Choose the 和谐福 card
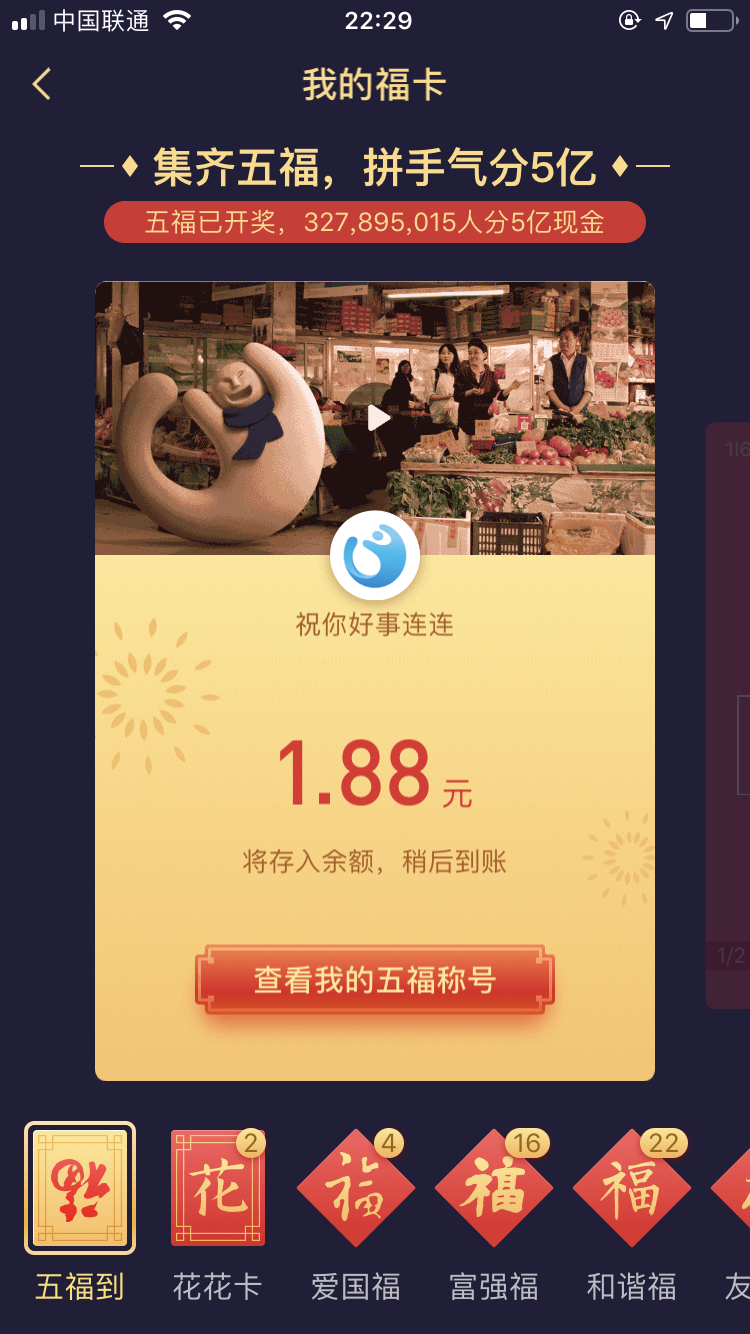This screenshot has height=1334, width=750. click(x=632, y=1188)
